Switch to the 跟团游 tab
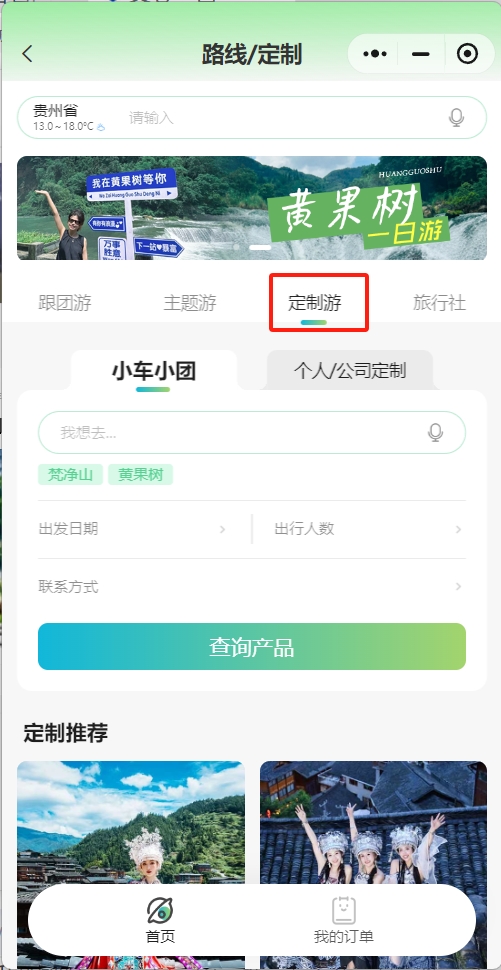The height and width of the screenshot is (970, 501). pyautogui.click(x=65, y=303)
